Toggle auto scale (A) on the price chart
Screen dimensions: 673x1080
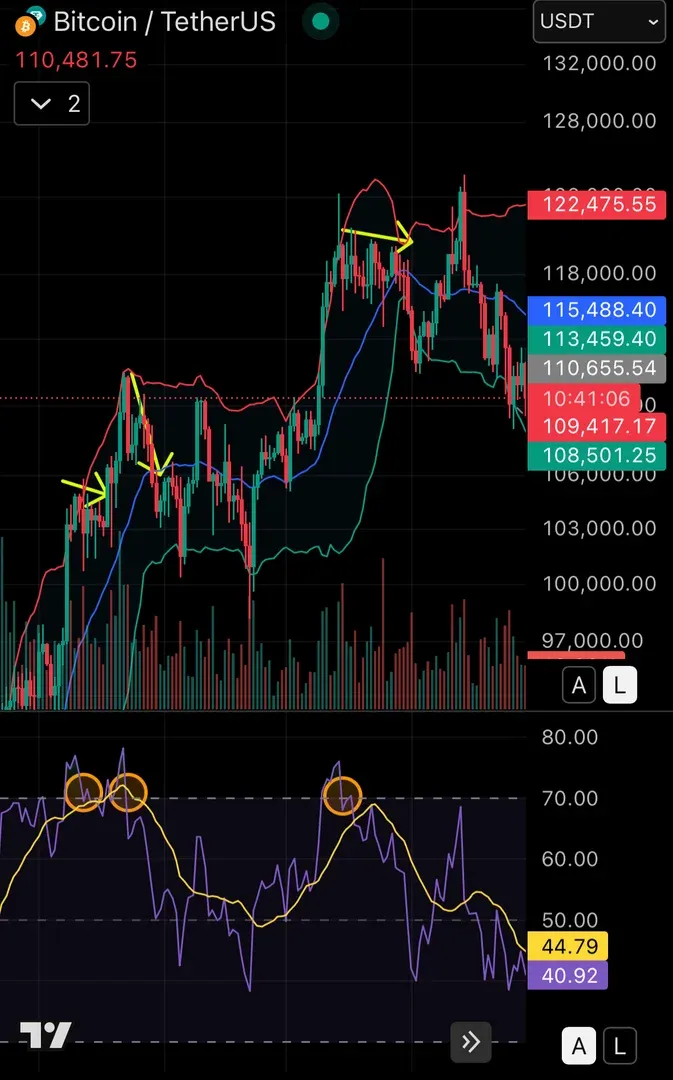click(x=579, y=686)
